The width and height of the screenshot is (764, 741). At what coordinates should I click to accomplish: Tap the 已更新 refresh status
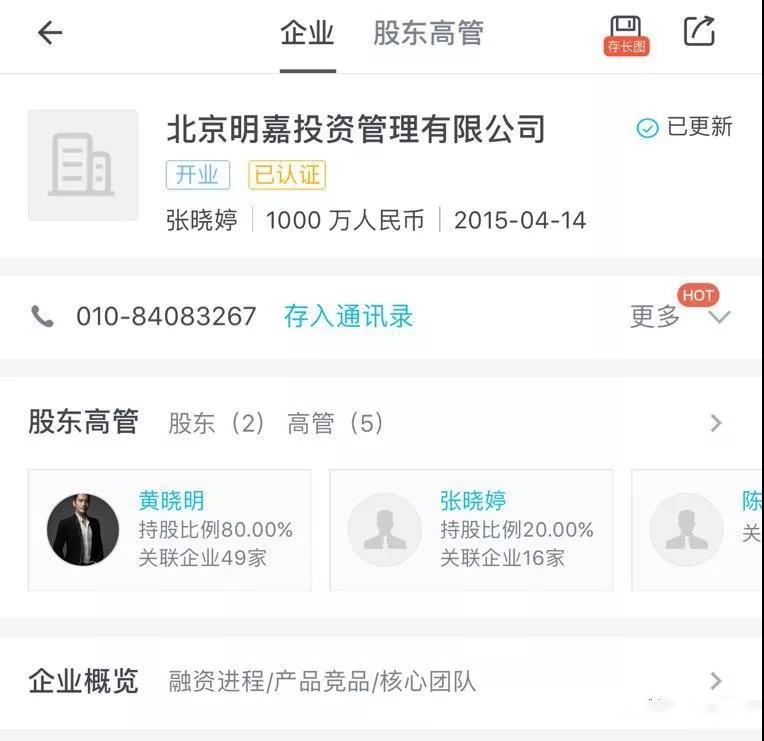pyautogui.click(x=685, y=127)
